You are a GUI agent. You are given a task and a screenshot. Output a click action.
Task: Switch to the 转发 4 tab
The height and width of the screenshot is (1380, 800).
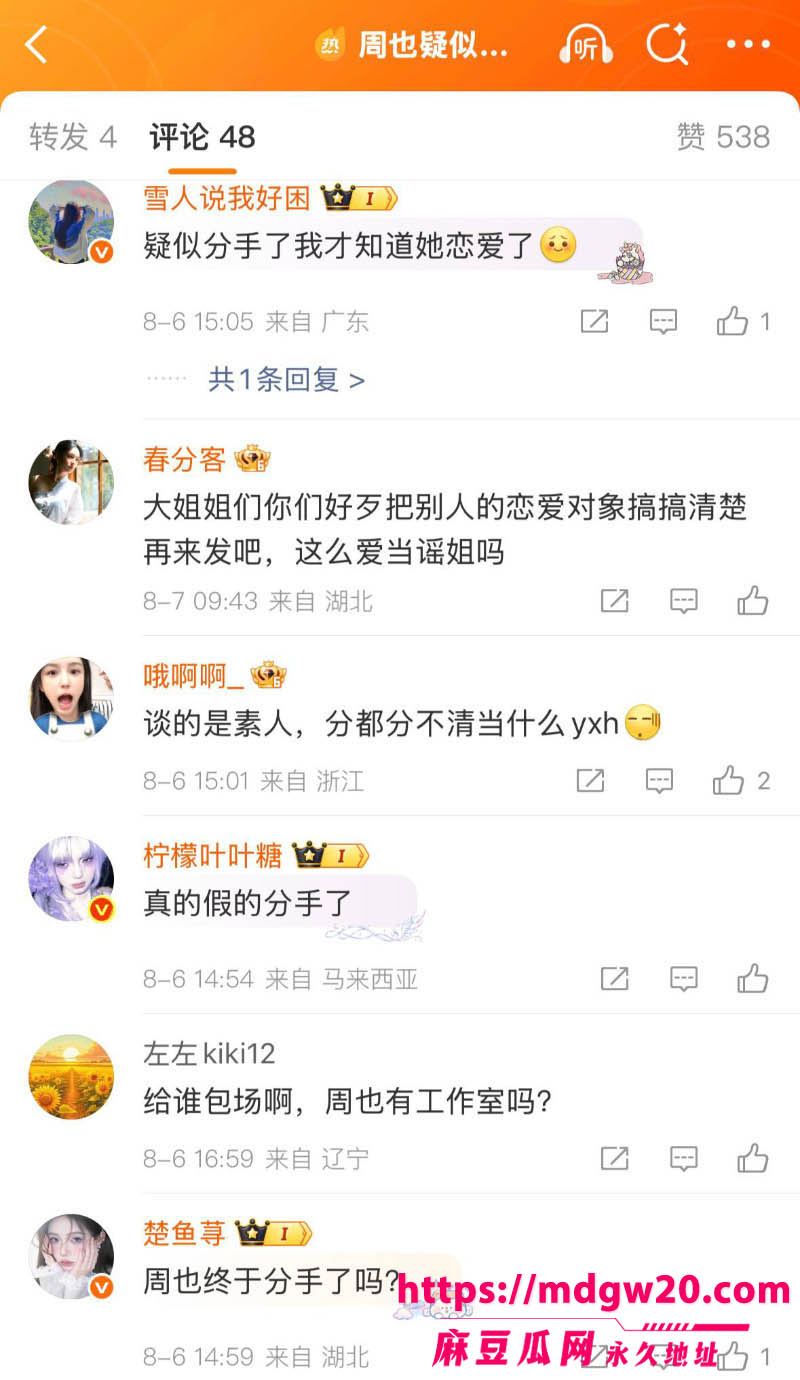(x=73, y=137)
